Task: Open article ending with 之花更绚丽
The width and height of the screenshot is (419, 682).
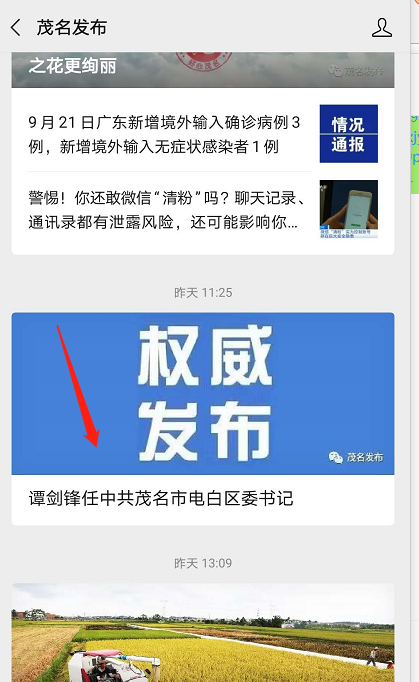Action: coord(203,70)
